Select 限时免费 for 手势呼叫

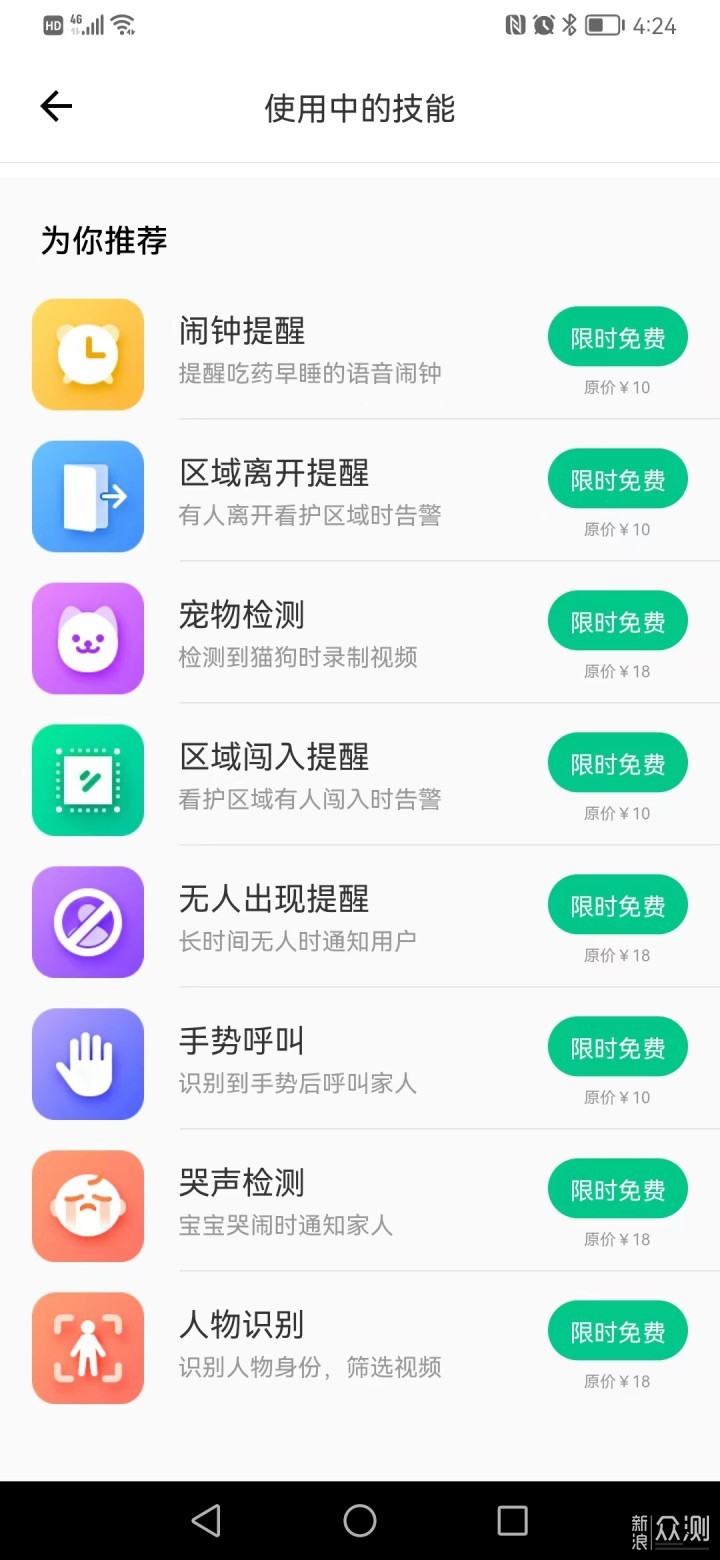(x=618, y=1048)
